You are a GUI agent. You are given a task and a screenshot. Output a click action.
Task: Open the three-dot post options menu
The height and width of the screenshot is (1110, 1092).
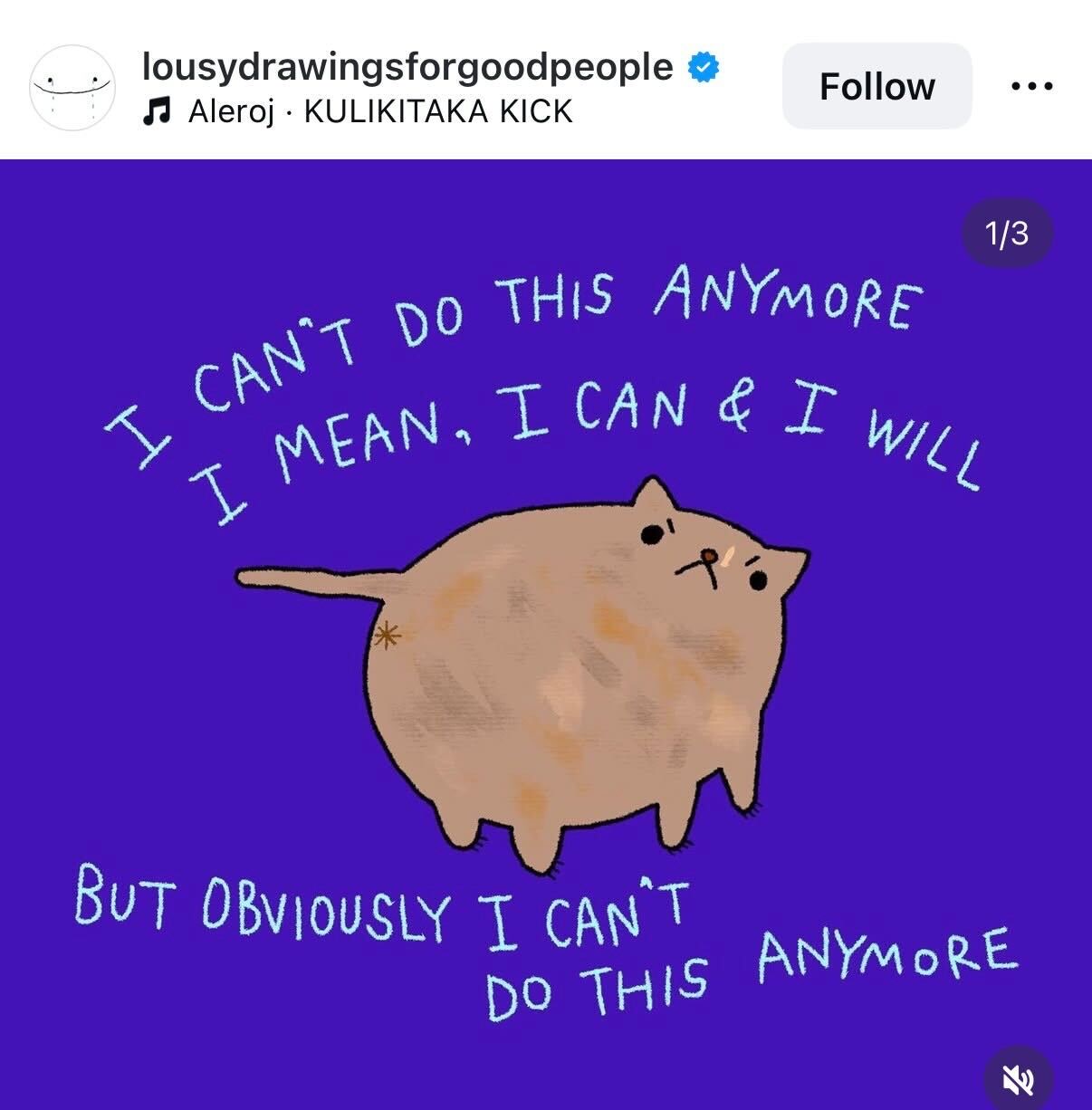point(1031,87)
